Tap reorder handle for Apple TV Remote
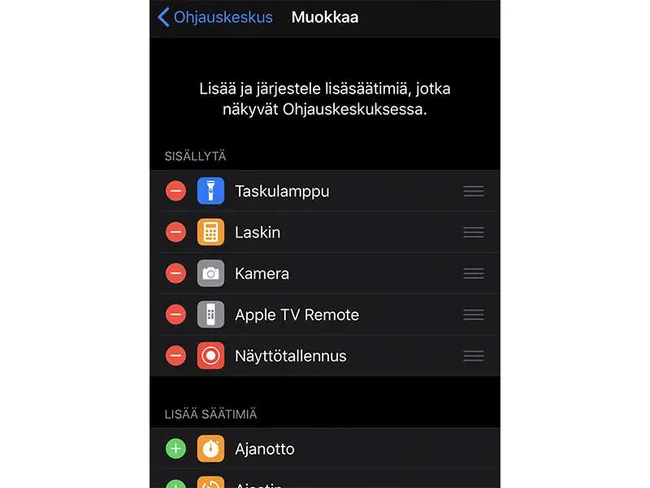Screen dimensions: 650x488 pyautogui.click(x=473, y=314)
